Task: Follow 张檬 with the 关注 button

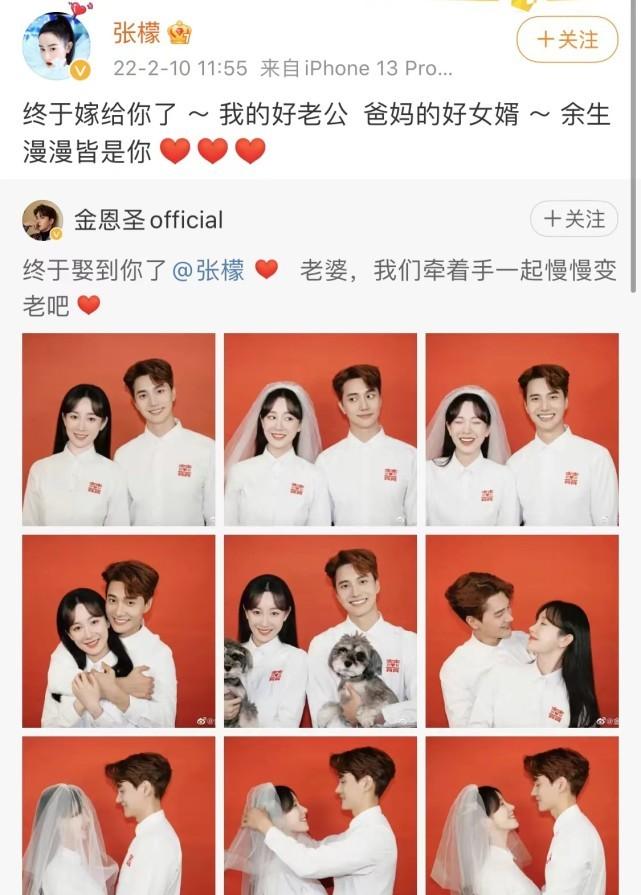Action: pyautogui.click(x=567, y=40)
